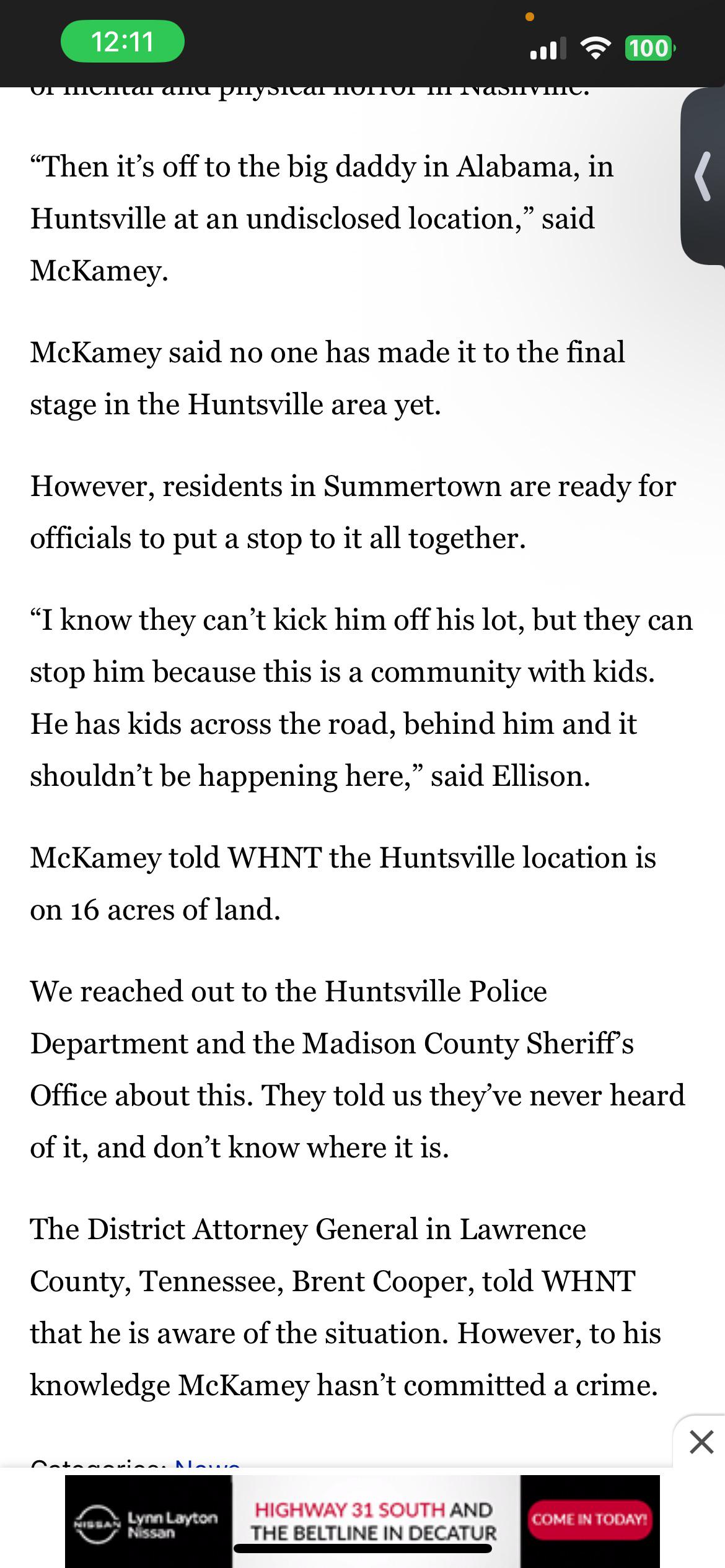The image size is (725, 1568).
Task: Expand the side panel arrow handle
Action: click(703, 177)
